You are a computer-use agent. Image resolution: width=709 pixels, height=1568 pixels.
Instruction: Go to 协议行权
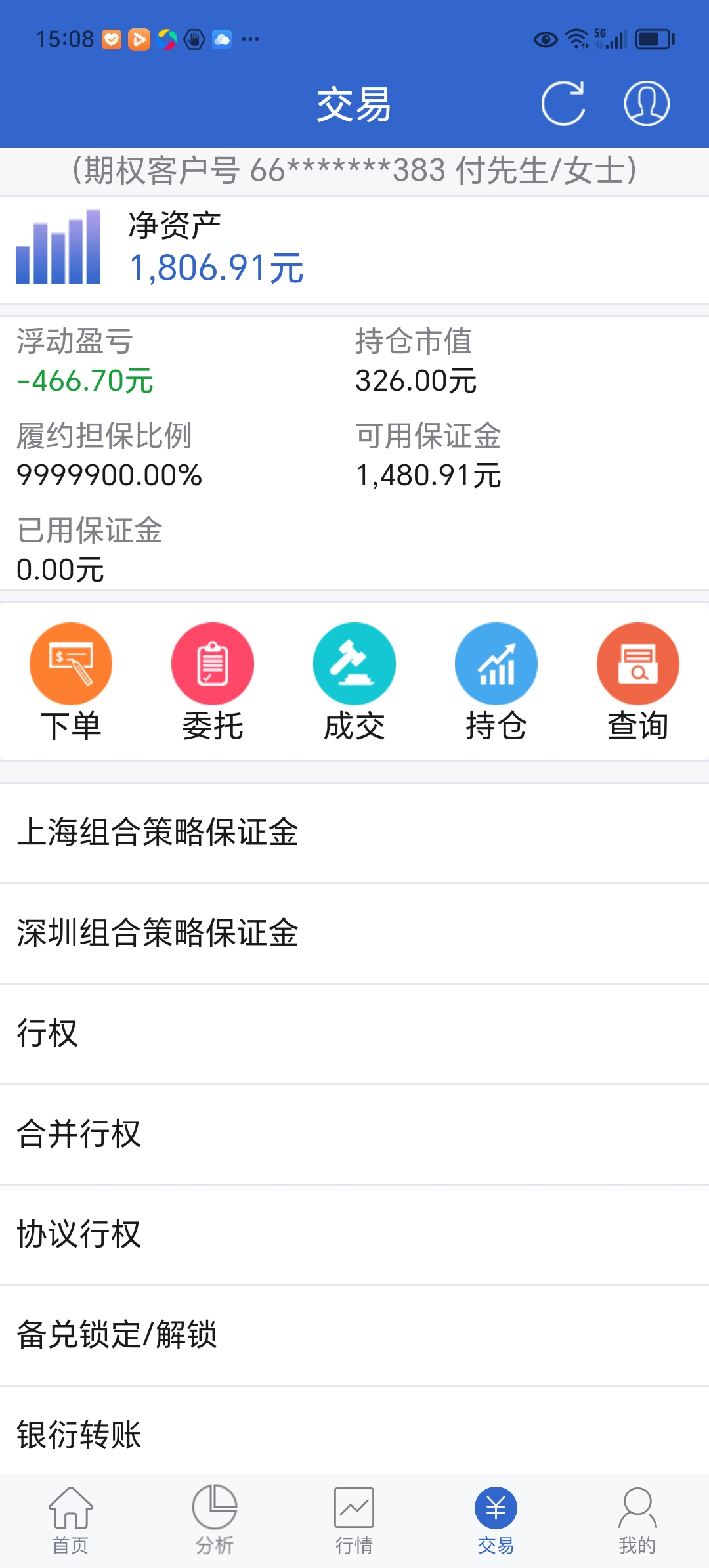[354, 1234]
